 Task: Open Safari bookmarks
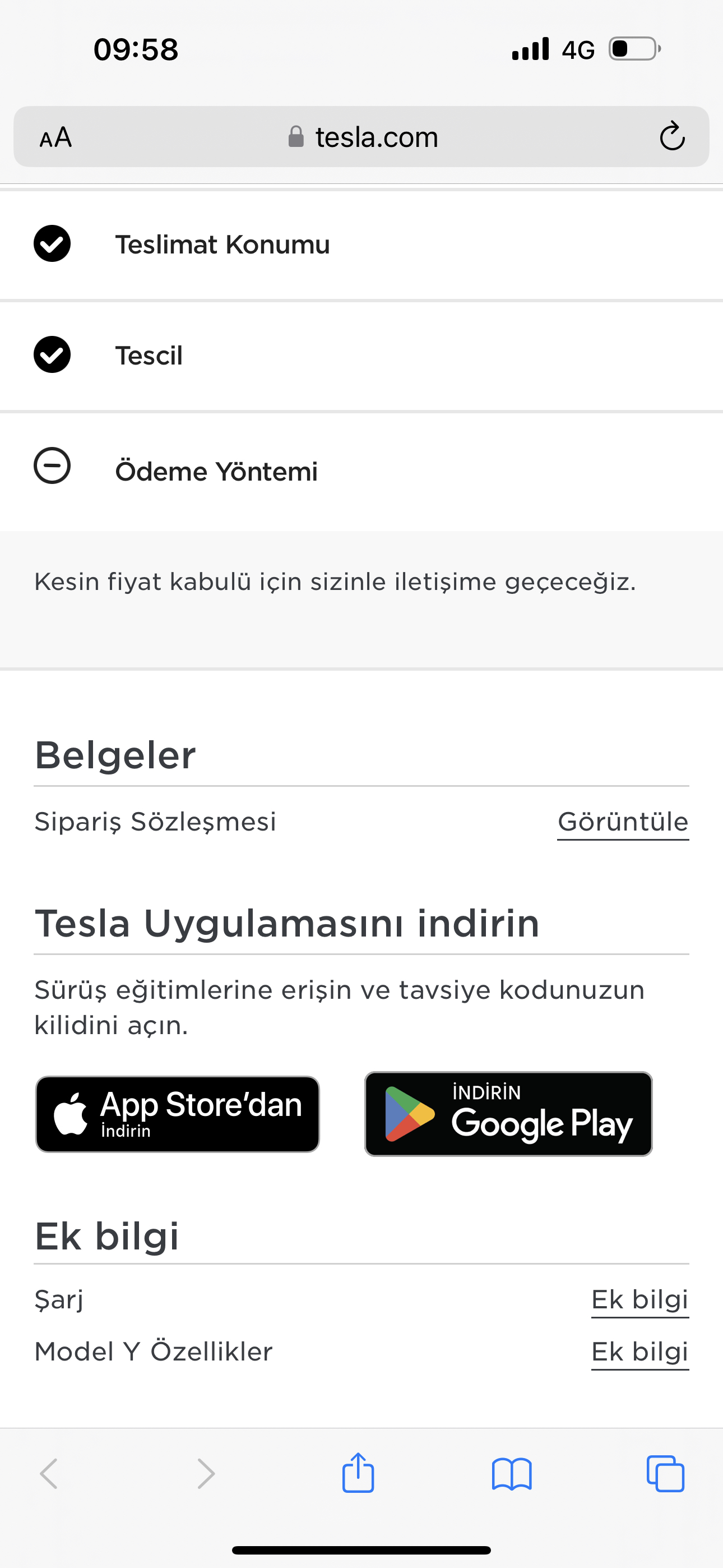512,1474
